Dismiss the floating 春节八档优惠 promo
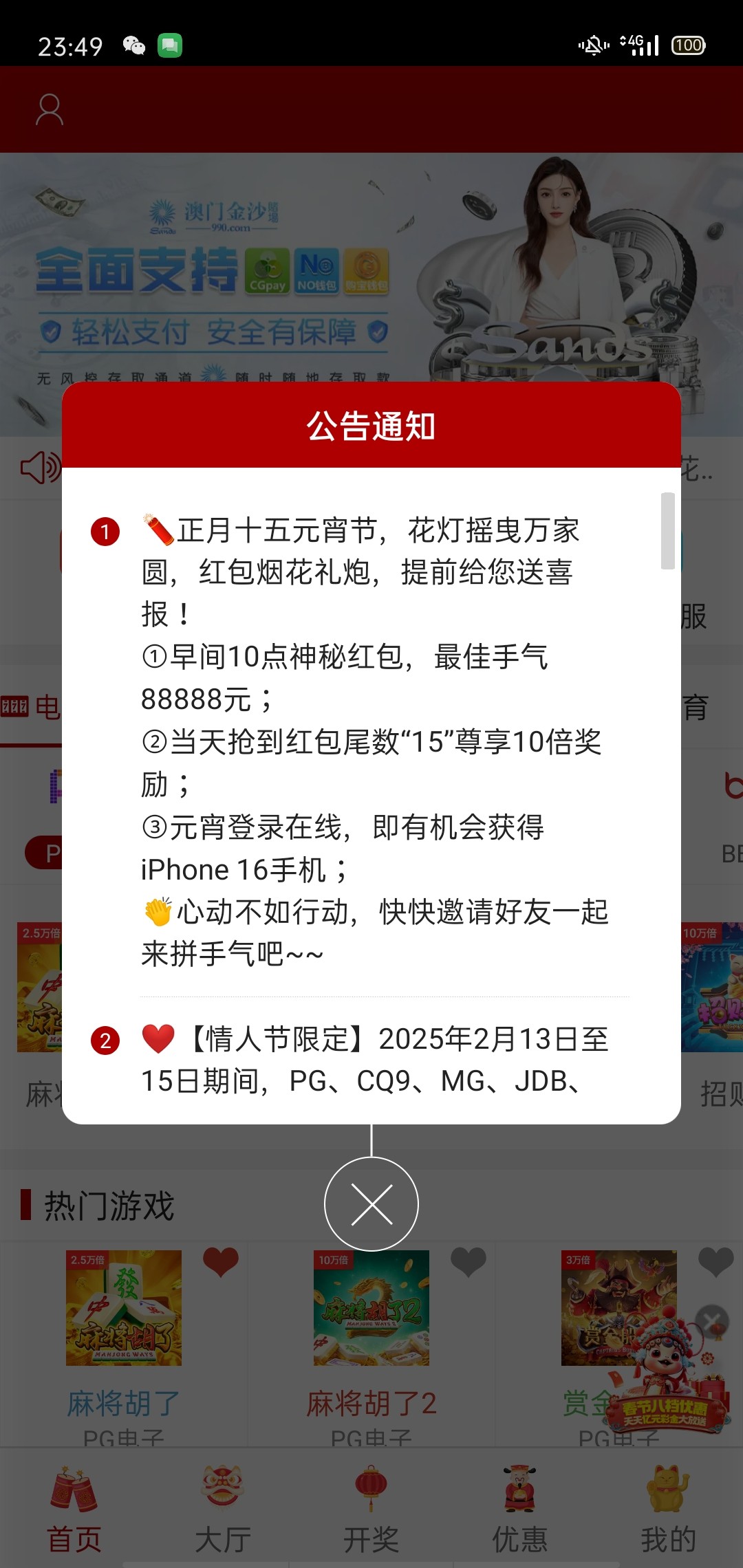 [712, 1321]
